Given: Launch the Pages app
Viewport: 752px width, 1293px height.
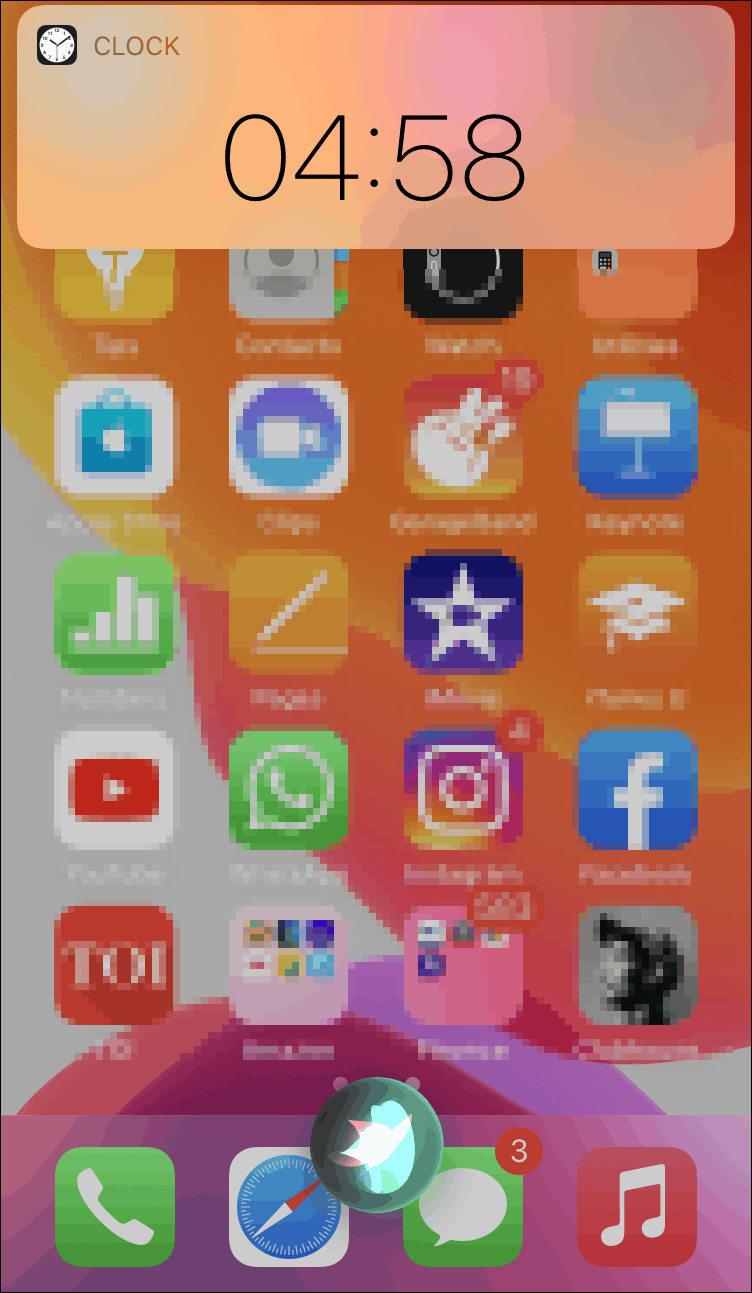Looking at the screenshot, I should (x=289, y=614).
